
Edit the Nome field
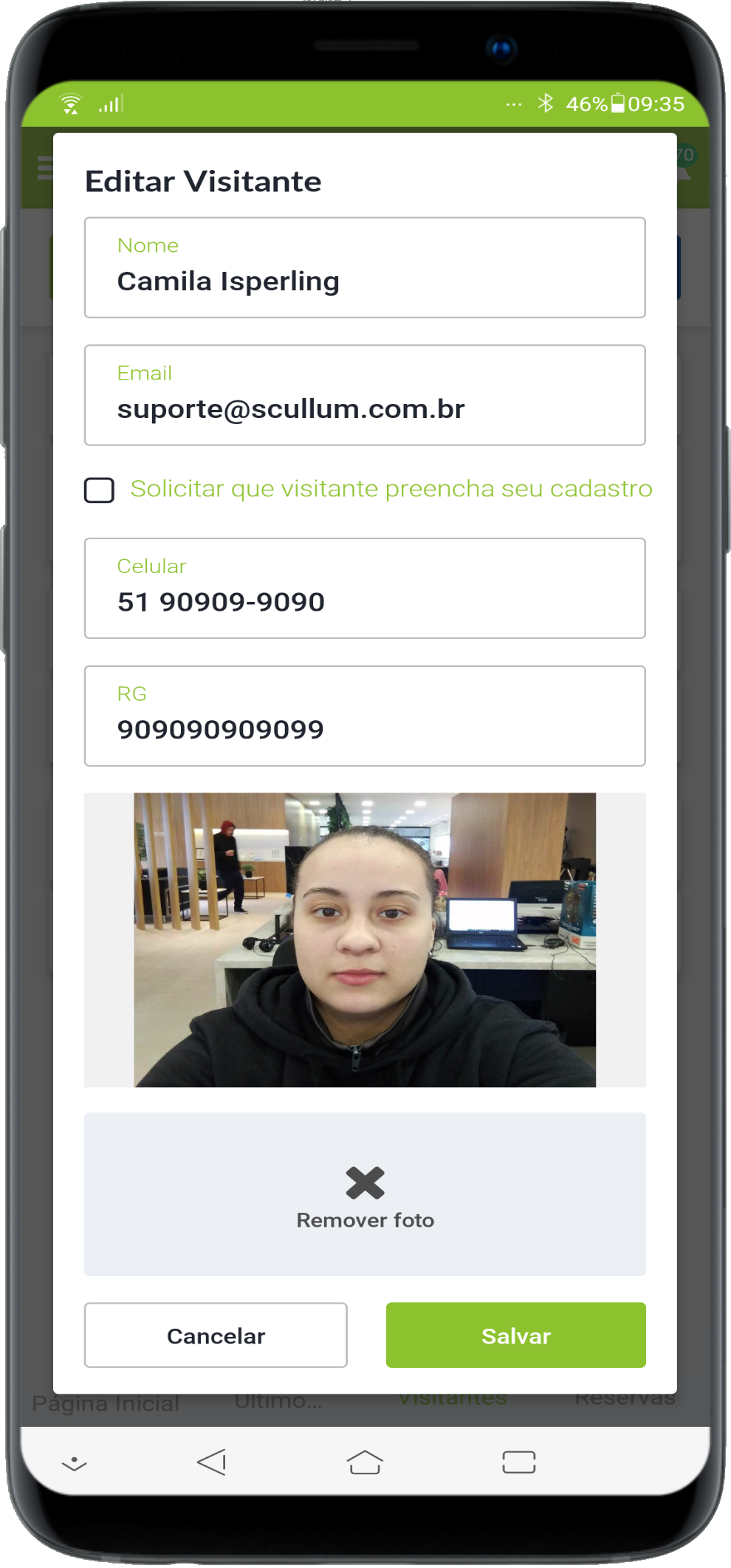tap(365, 281)
